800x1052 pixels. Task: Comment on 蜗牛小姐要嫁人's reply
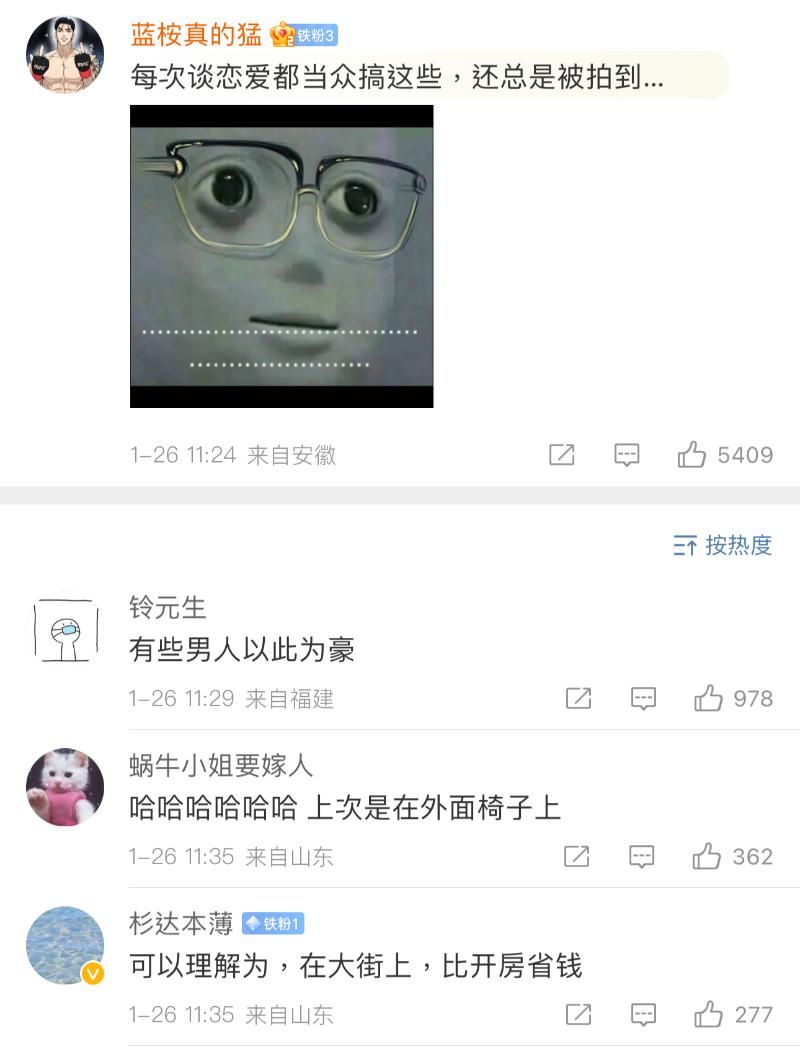641,856
